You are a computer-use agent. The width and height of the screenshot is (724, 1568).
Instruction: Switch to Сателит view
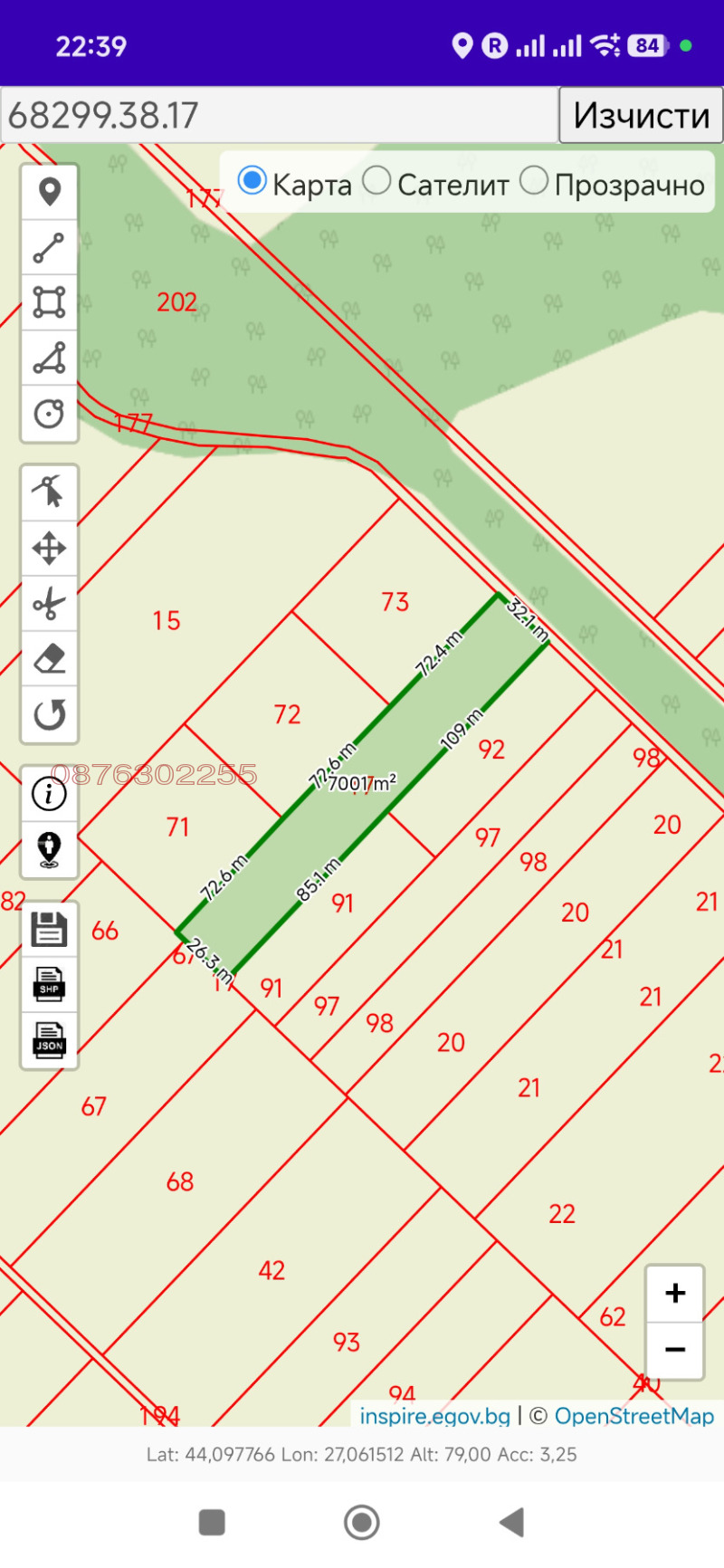376,181
